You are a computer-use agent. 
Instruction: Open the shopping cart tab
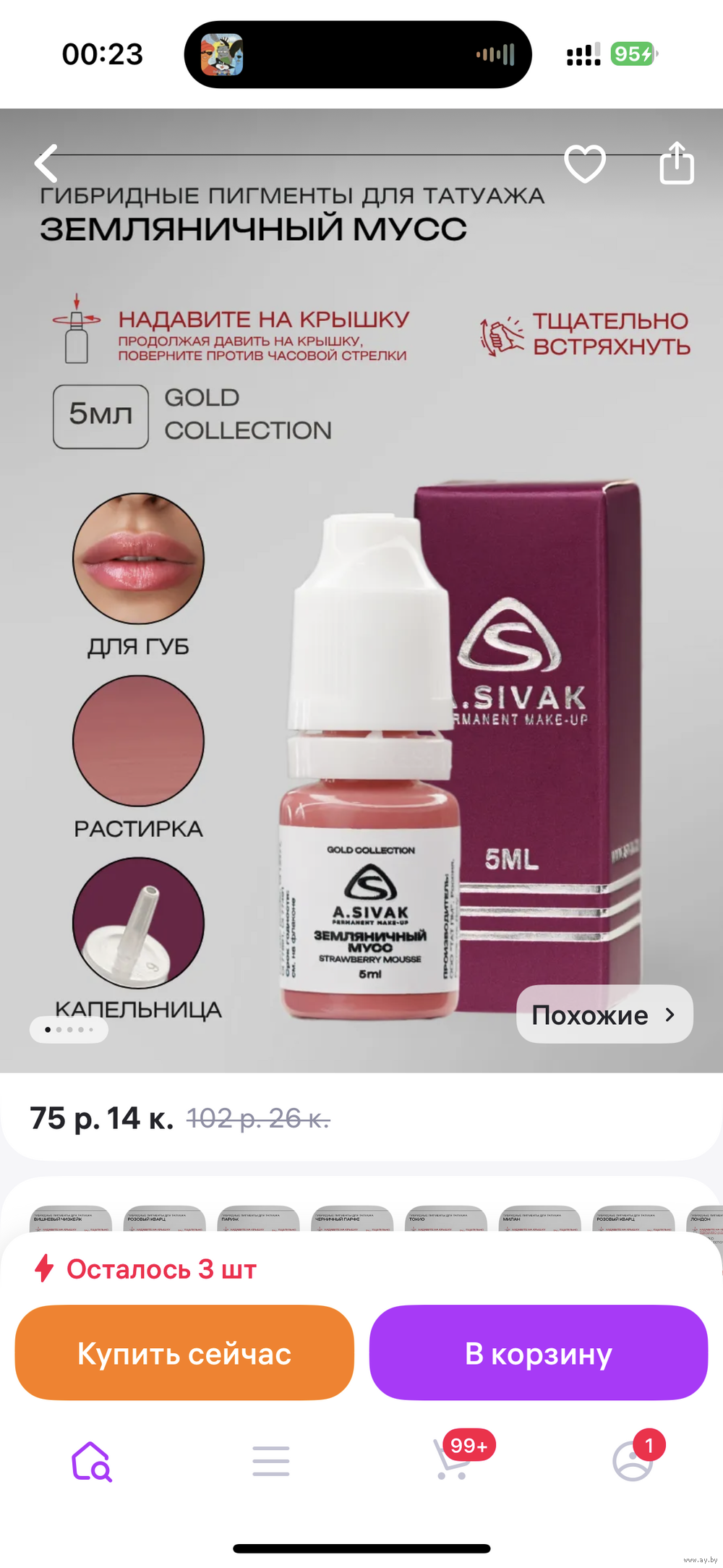453,1460
